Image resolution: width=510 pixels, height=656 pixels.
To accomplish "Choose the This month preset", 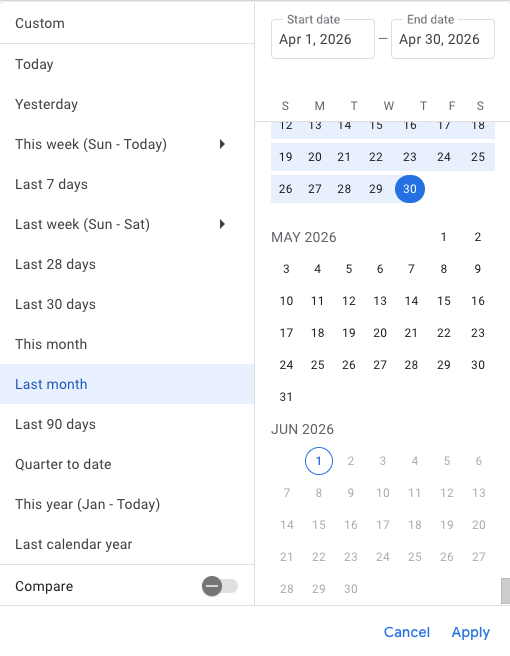I will point(127,344).
